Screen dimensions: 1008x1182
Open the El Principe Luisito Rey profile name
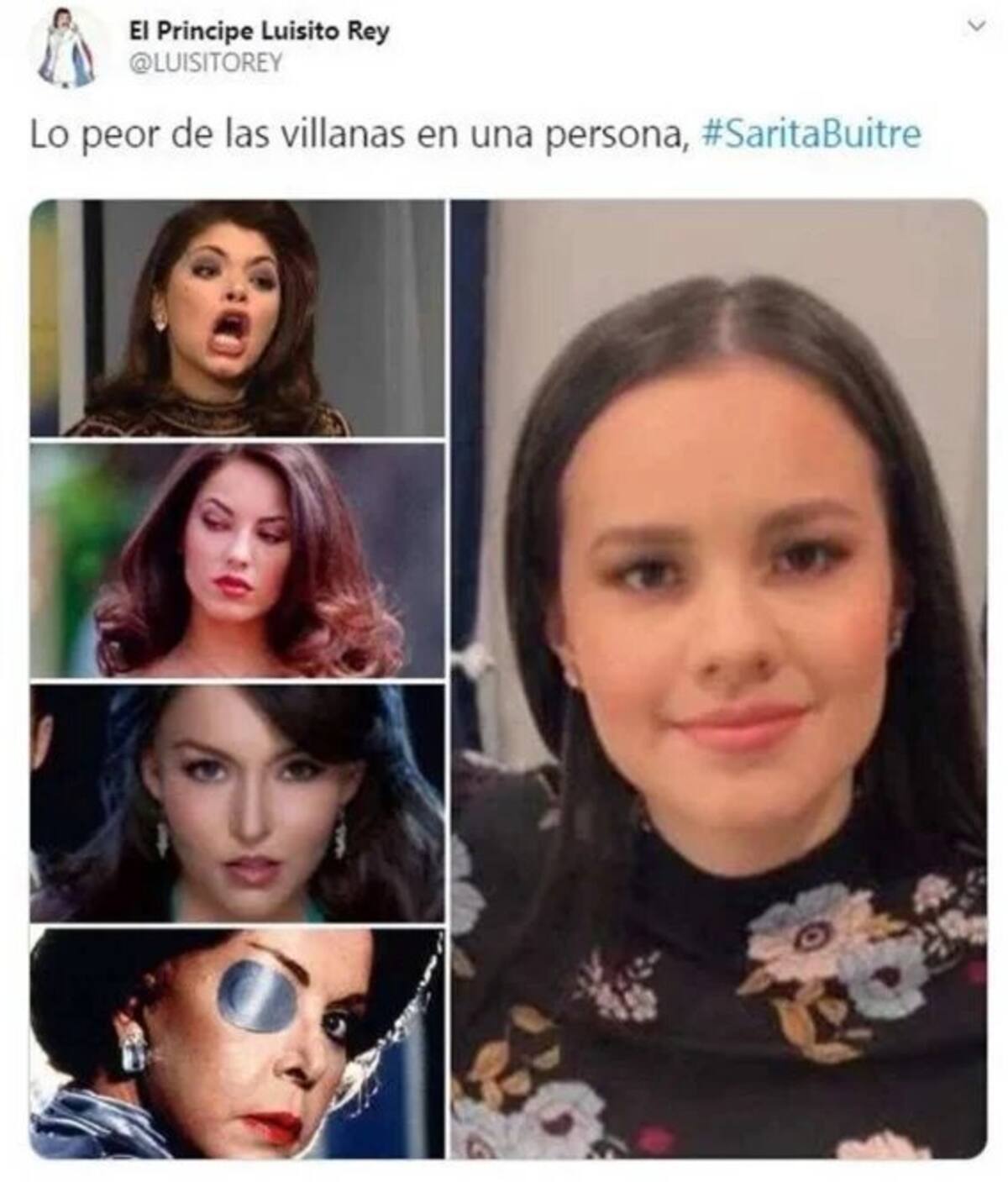coord(258,32)
